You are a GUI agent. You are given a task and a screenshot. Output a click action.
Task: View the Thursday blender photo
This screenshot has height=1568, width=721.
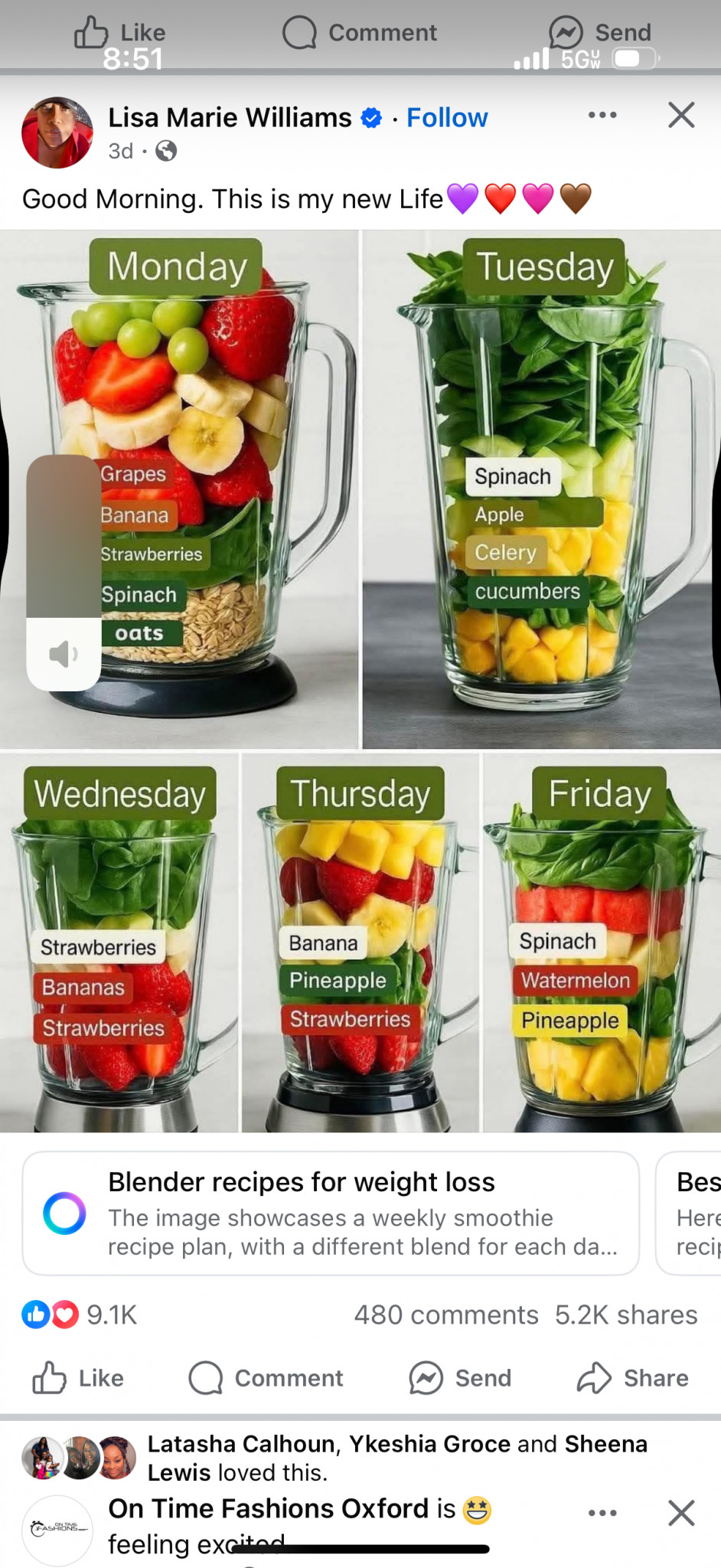[x=360, y=942]
